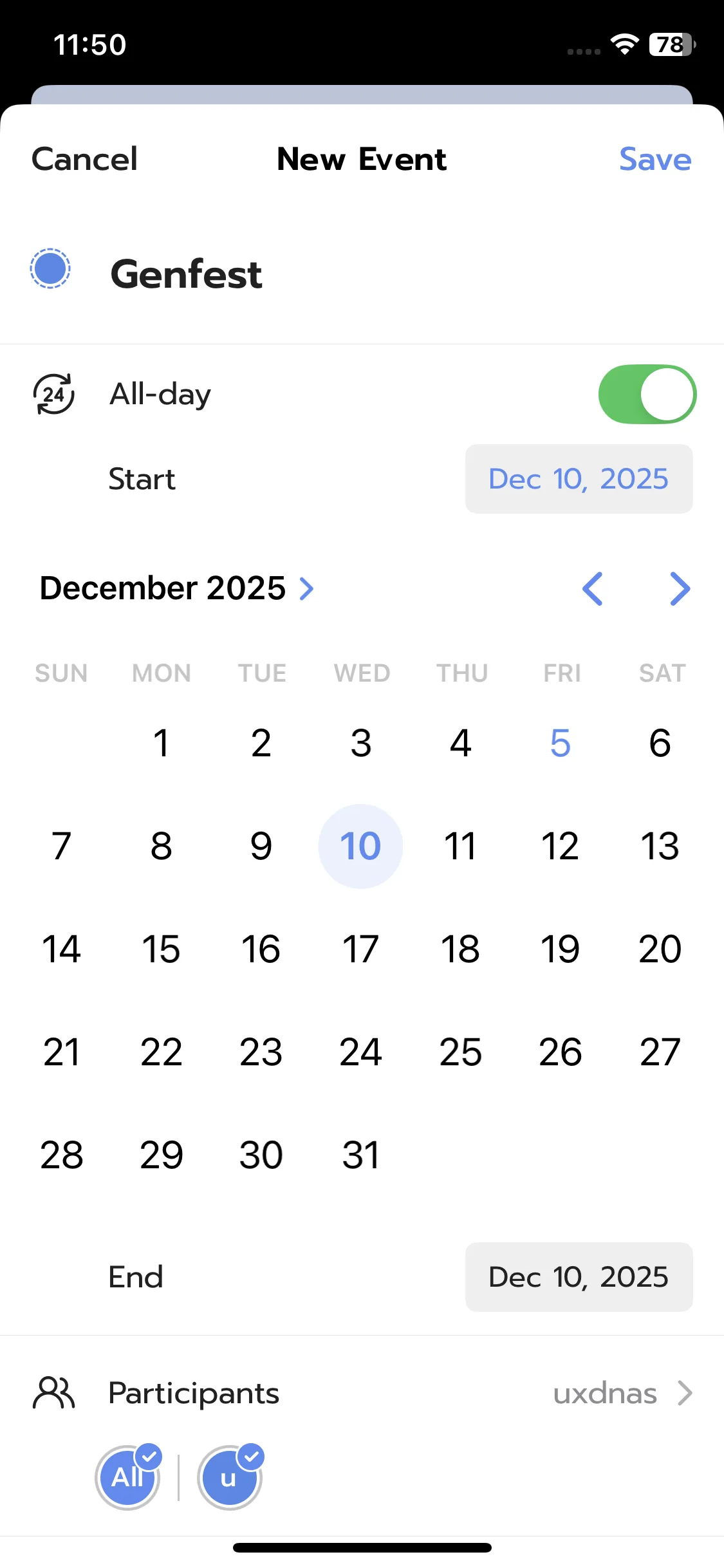724x1568 pixels.
Task: Pick December 12 as the date
Action: (x=560, y=846)
